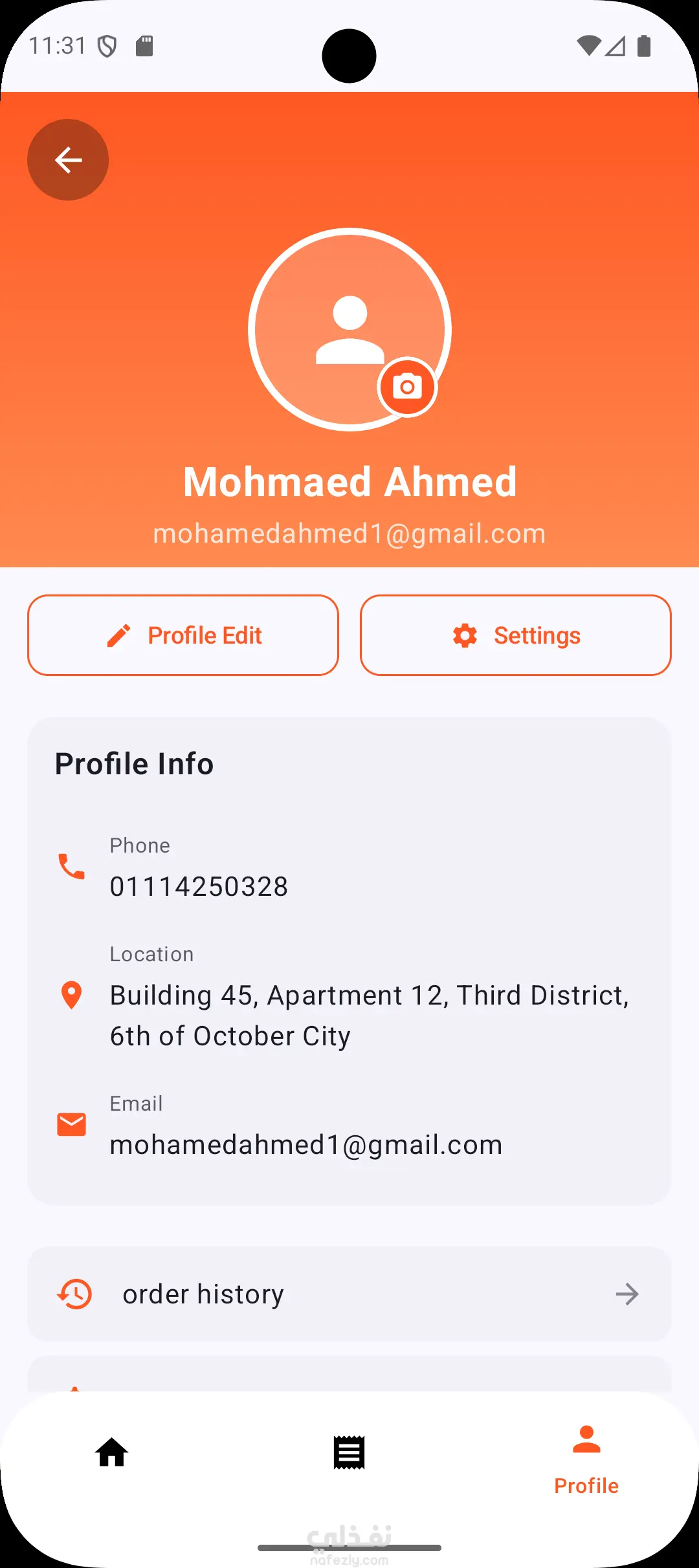
Task: Open order history
Action: click(x=349, y=1294)
